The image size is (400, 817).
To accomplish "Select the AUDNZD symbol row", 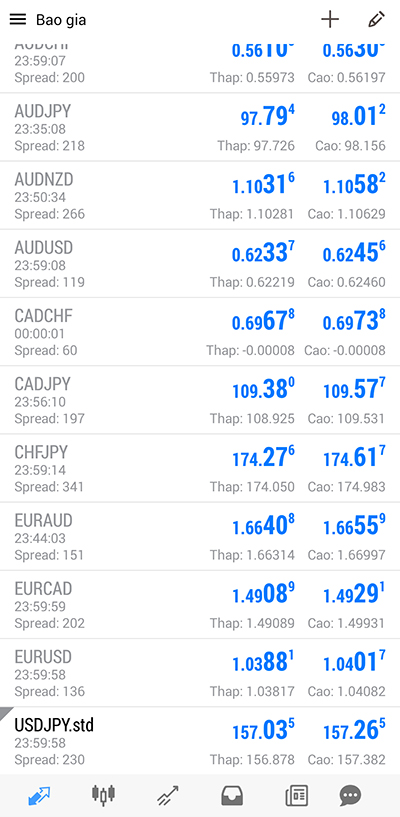I will [x=200, y=195].
